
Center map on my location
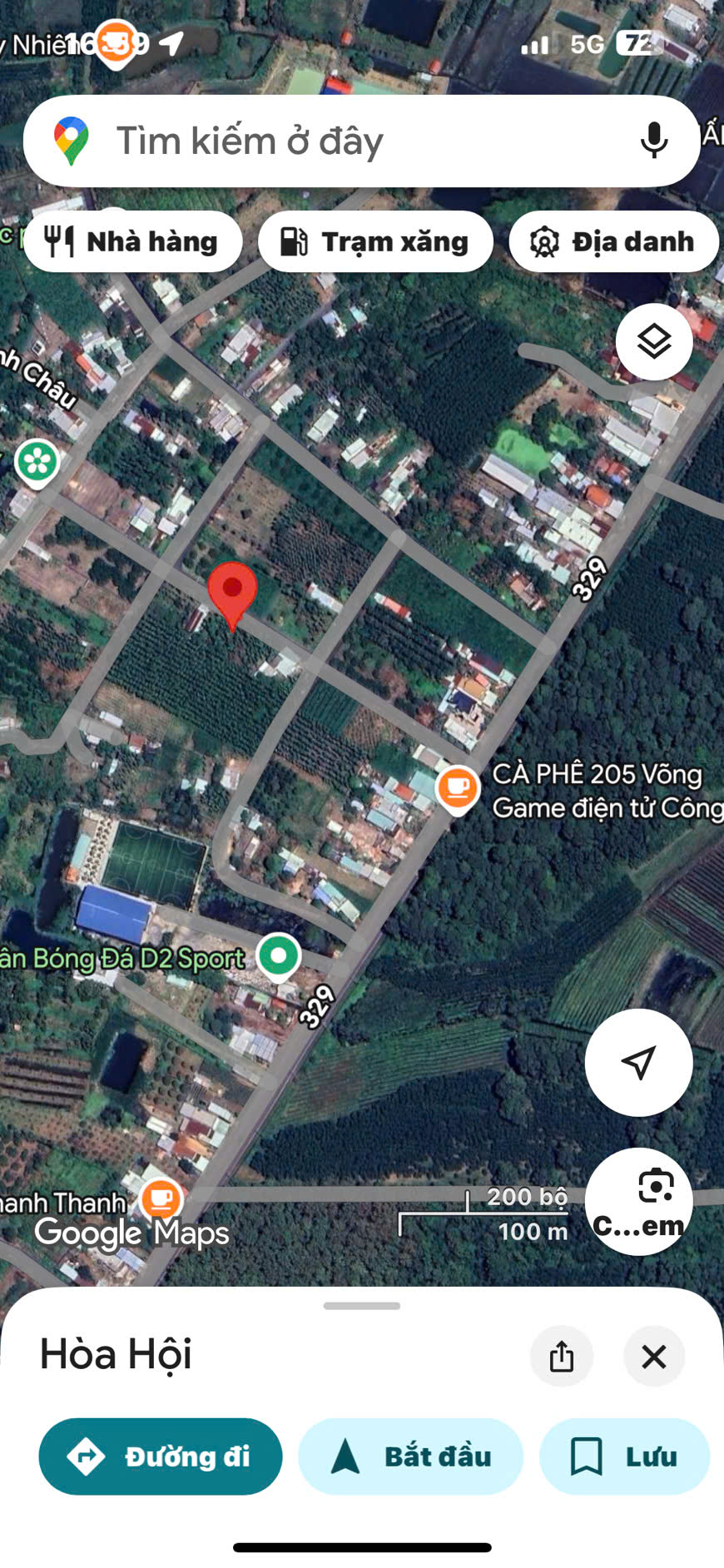(638, 1062)
